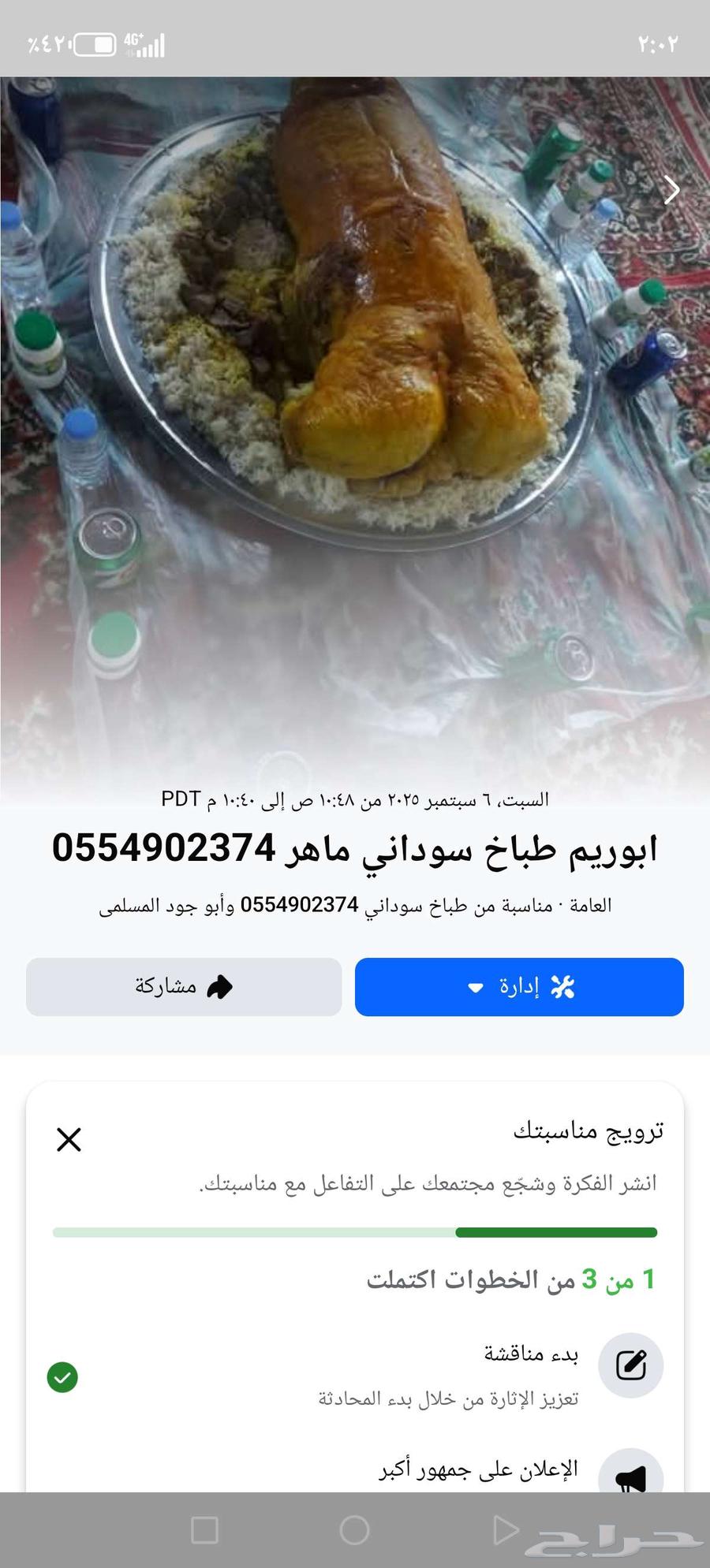Close the ترويج مناسبتك promotion panel
The height and width of the screenshot is (1568, 710).
(69, 1140)
